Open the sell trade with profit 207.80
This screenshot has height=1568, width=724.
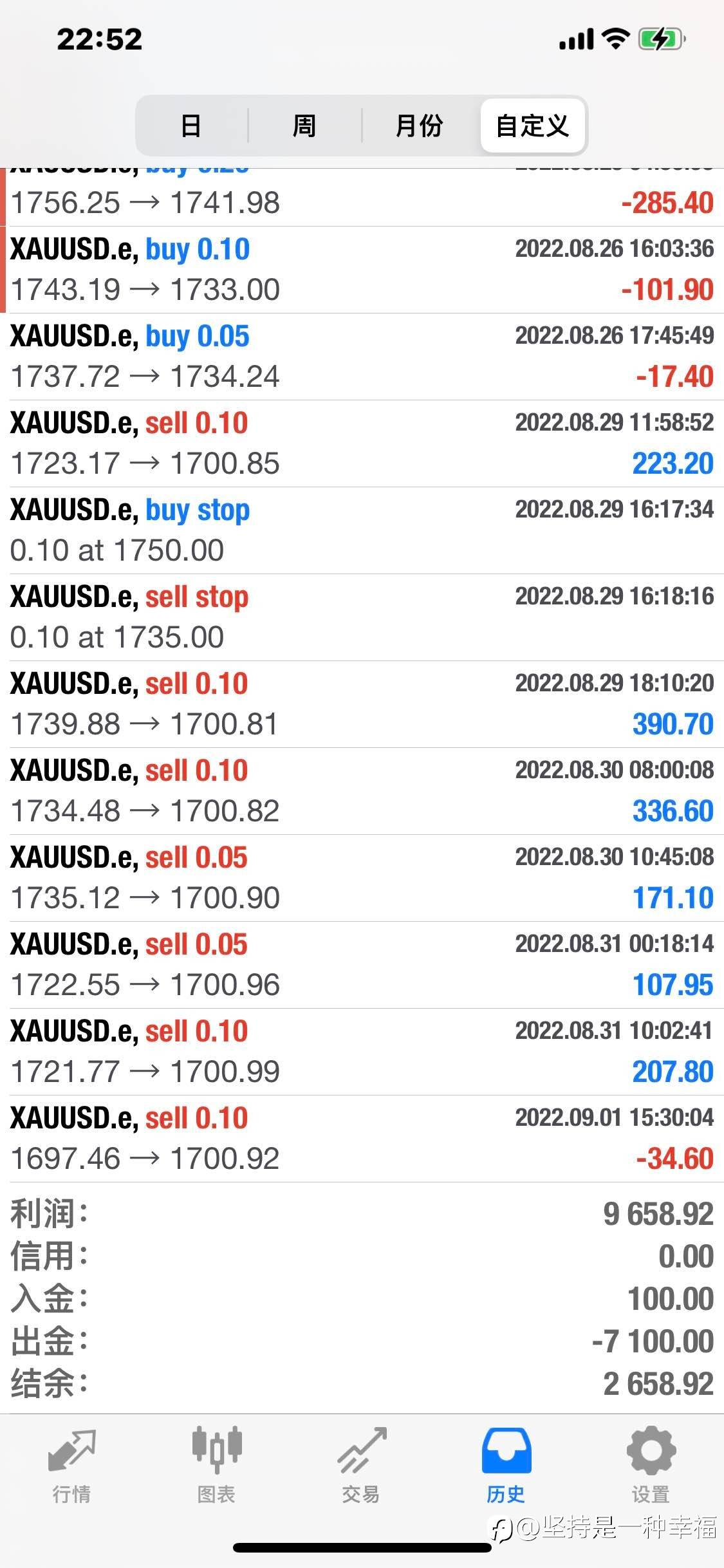(x=362, y=1052)
